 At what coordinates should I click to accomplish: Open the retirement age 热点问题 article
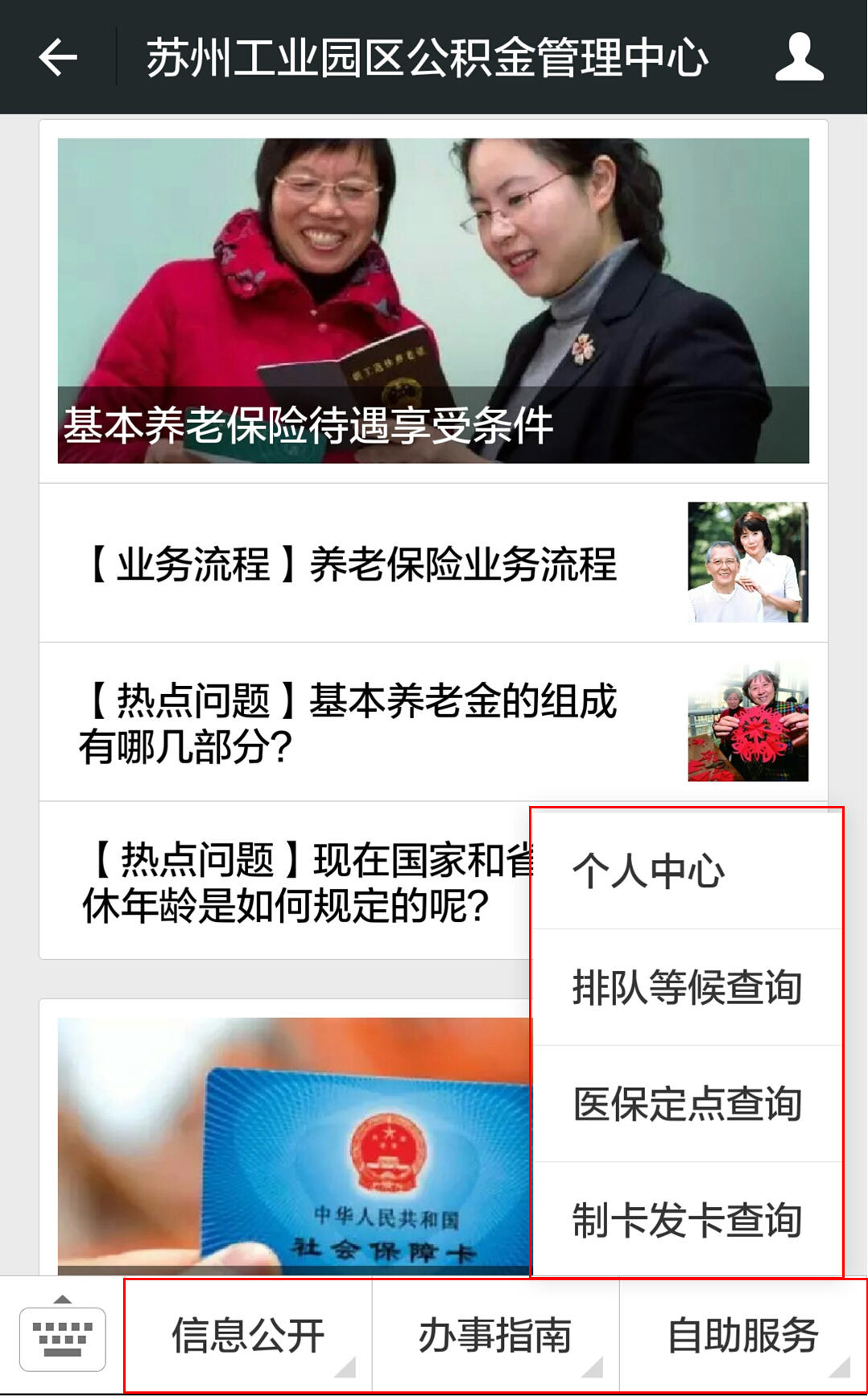[x=290, y=882]
